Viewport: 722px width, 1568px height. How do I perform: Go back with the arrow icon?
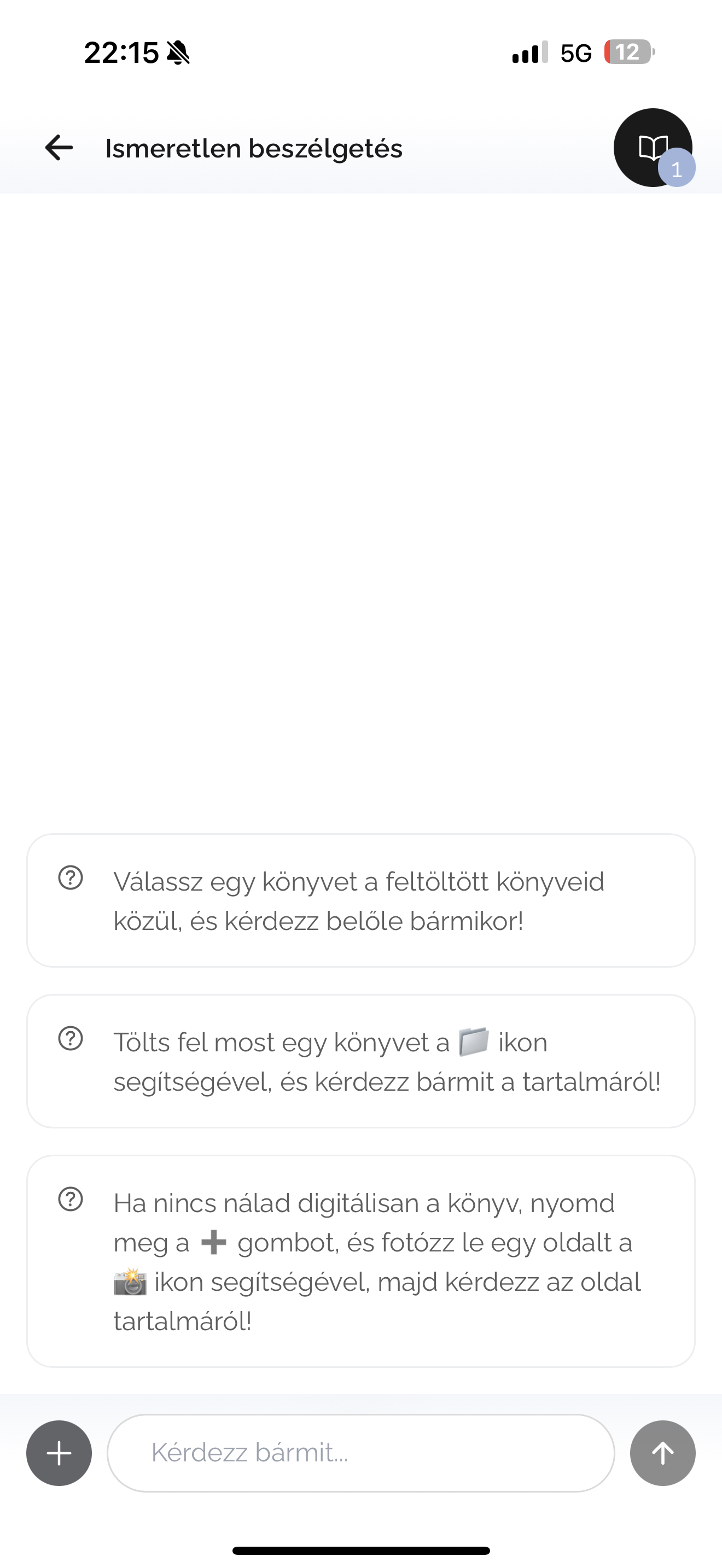[59, 148]
